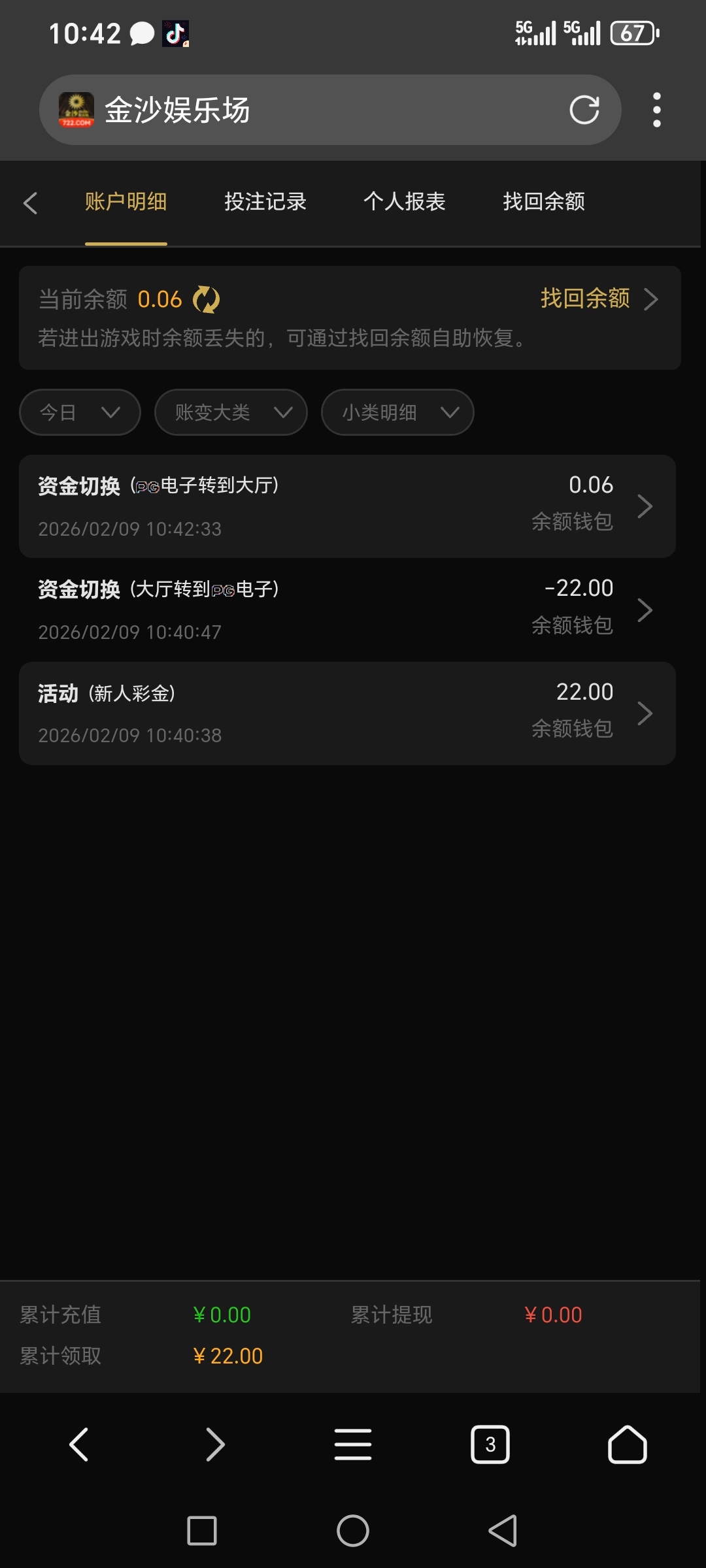
Task: Go to the browser home page
Action: pyautogui.click(x=627, y=1445)
